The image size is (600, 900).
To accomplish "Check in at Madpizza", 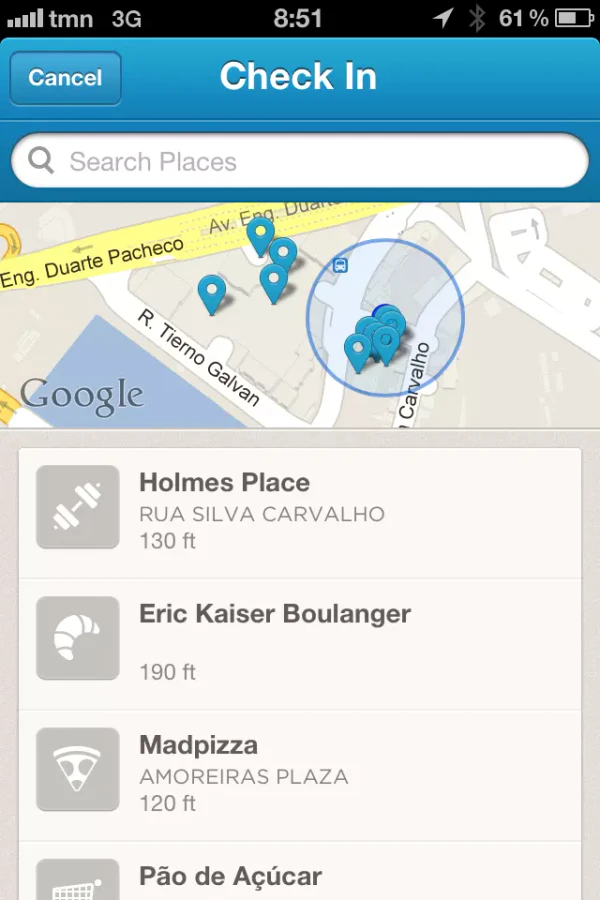I will [300, 775].
